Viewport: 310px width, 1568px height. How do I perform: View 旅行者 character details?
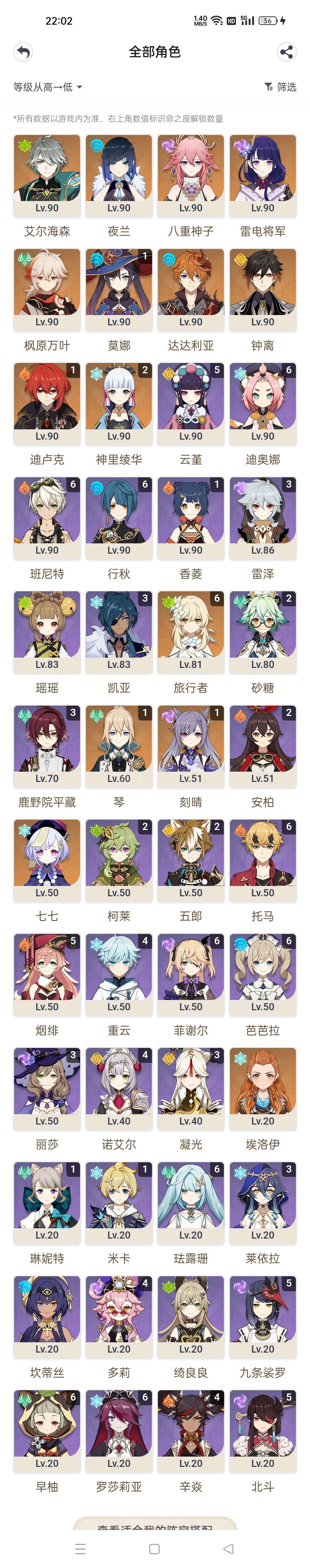tap(191, 632)
